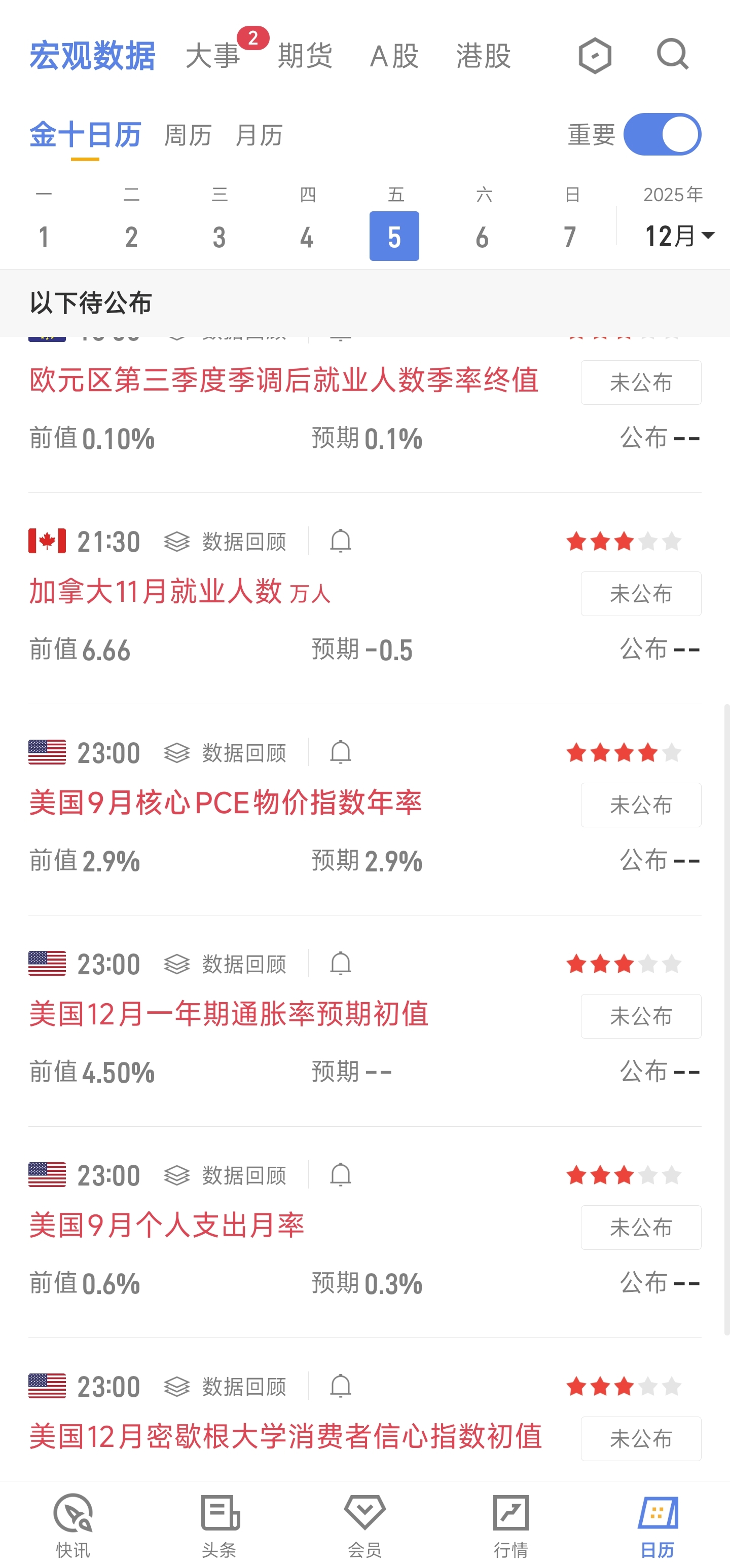730x1568 pixels.
Task: Set reminder bell for 加拿大11月就业人数
Action: [x=340, y=541]
